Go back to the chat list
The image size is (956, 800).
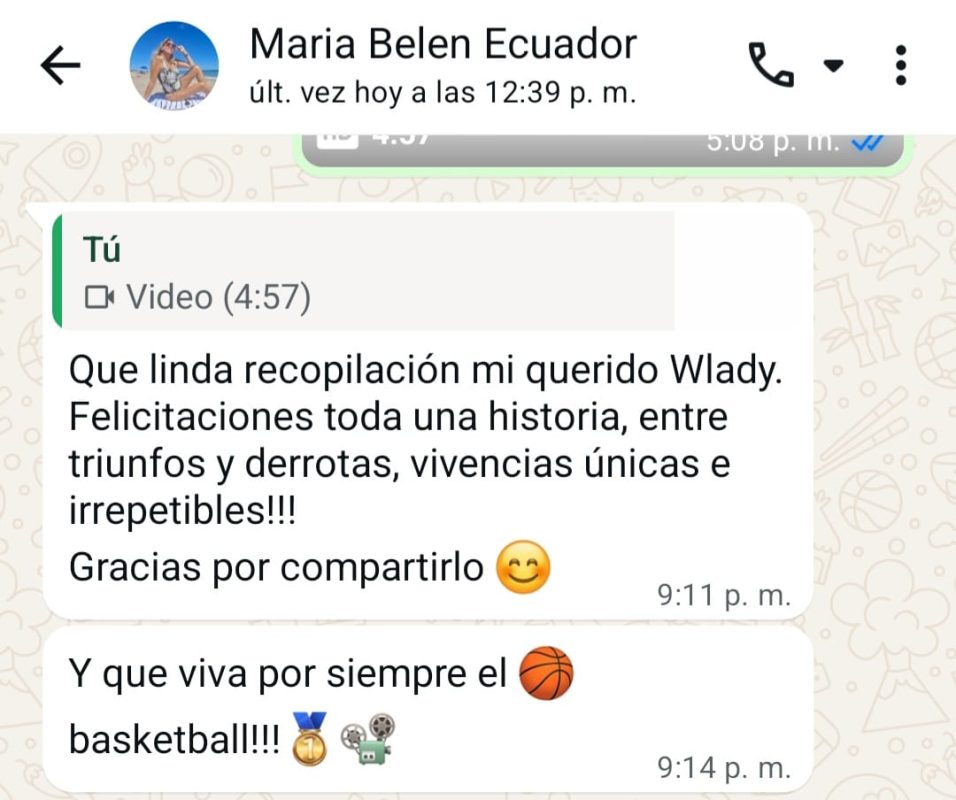pos(60,66)
